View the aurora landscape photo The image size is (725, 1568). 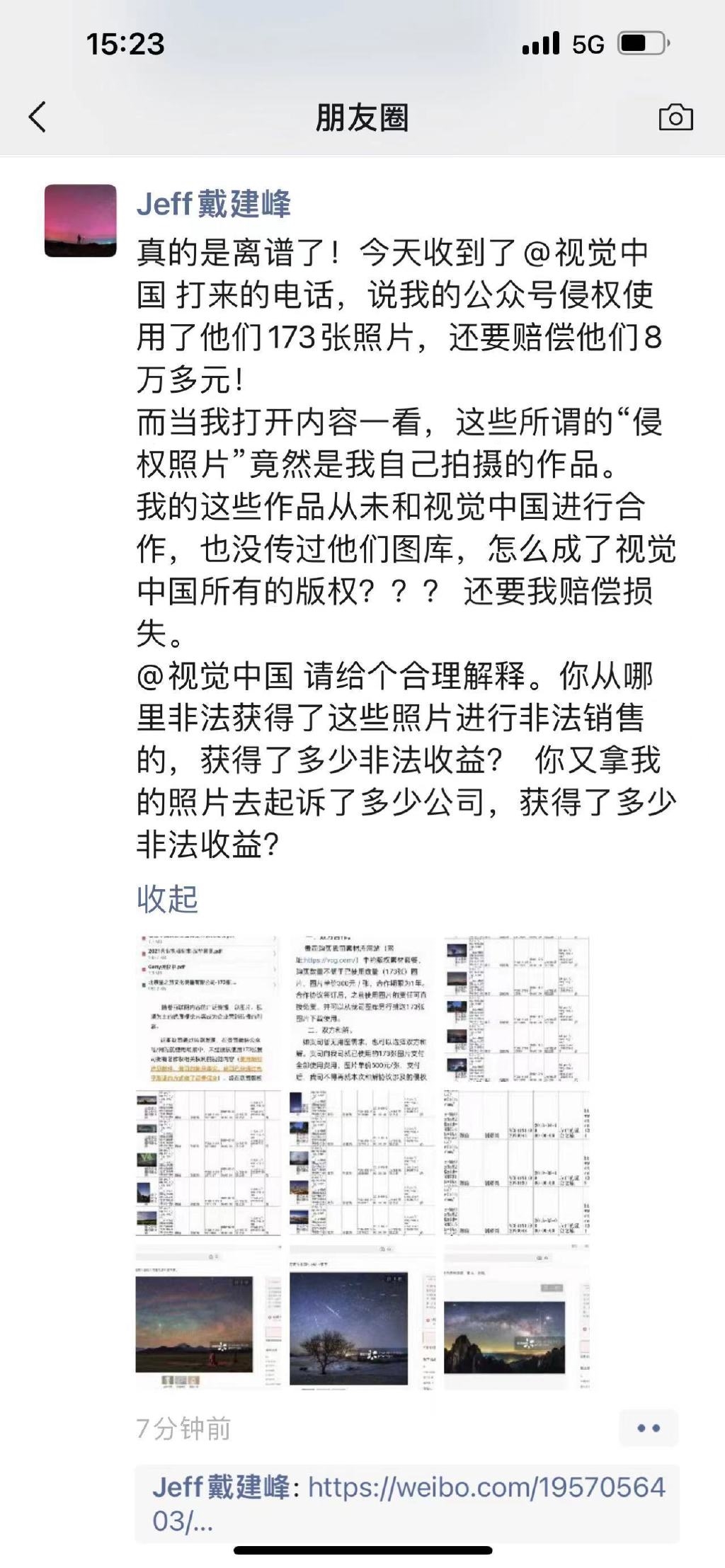[208, 1317]
